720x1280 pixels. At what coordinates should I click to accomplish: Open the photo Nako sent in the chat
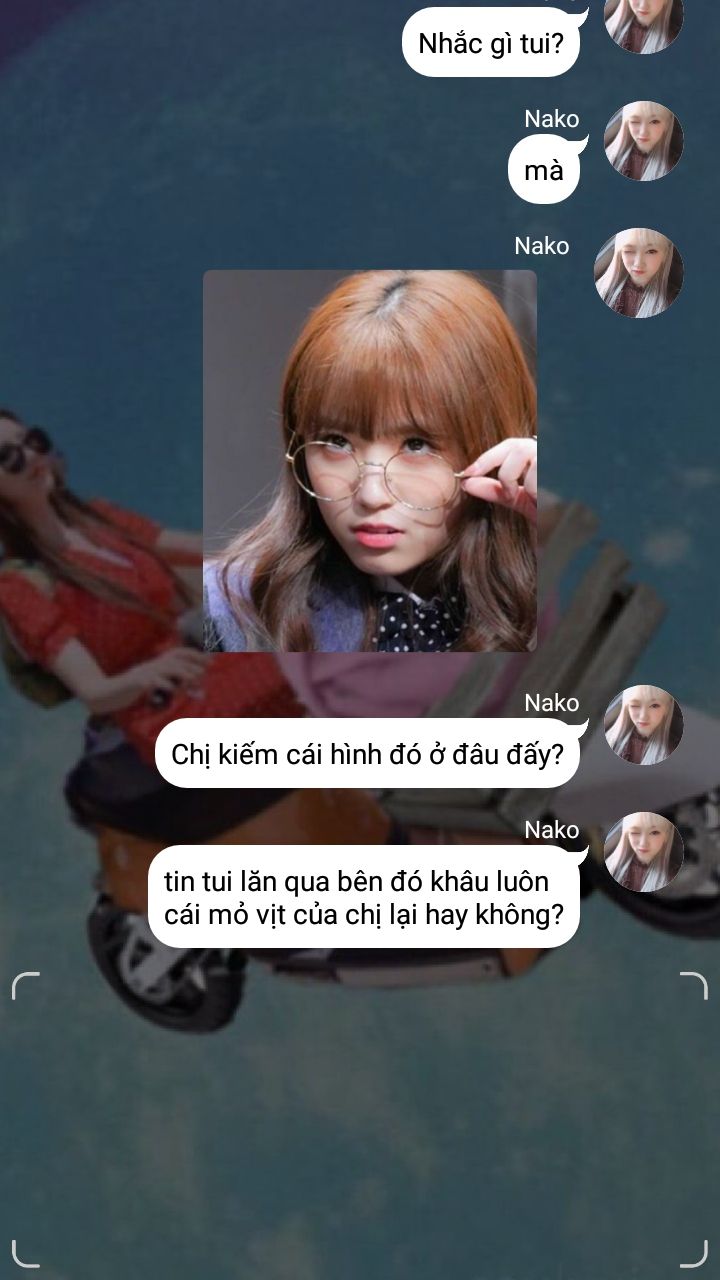tap(370, 461)
